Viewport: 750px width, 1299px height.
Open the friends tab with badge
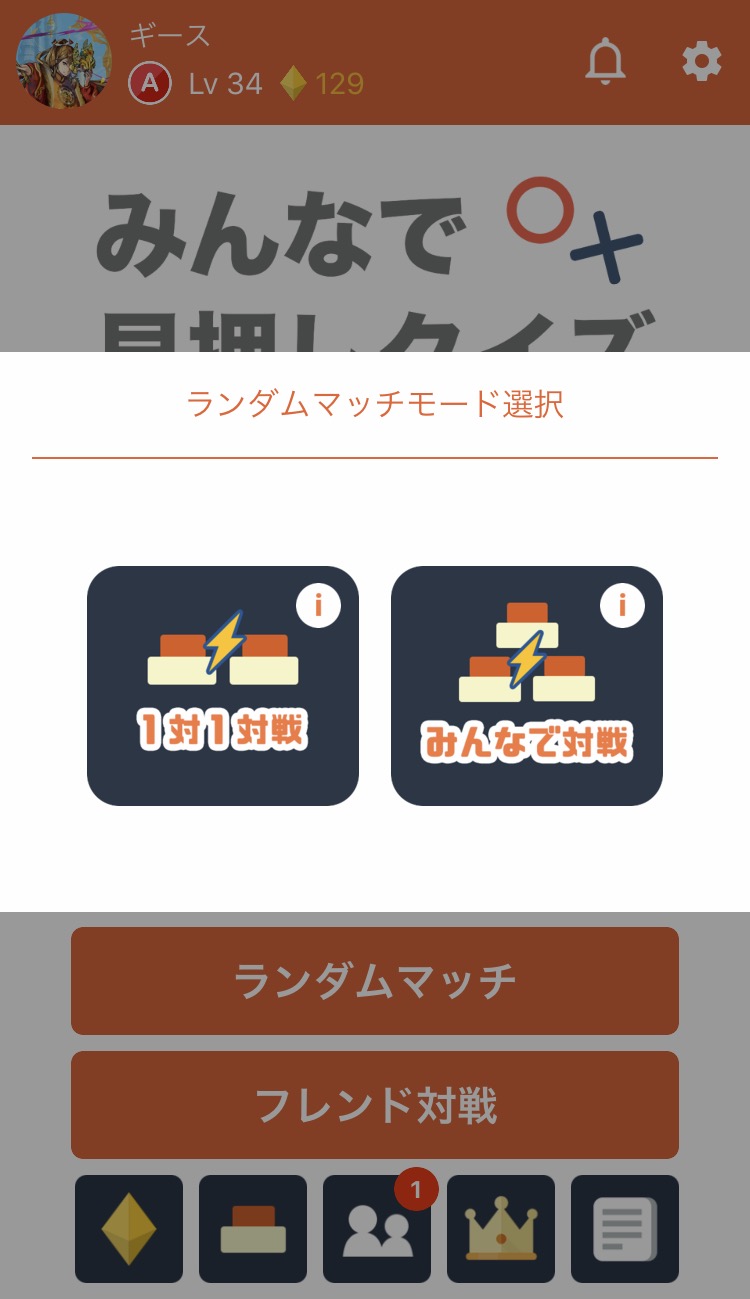point(377,1229)
